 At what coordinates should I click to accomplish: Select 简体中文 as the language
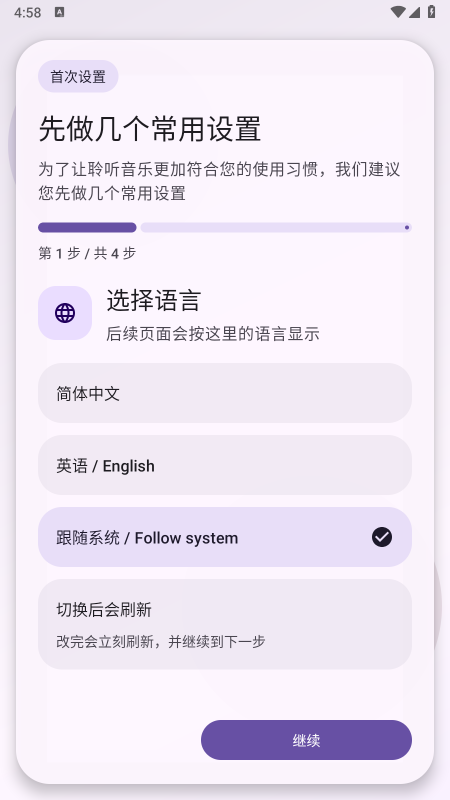pyautogui.click(x=224, y=393)
